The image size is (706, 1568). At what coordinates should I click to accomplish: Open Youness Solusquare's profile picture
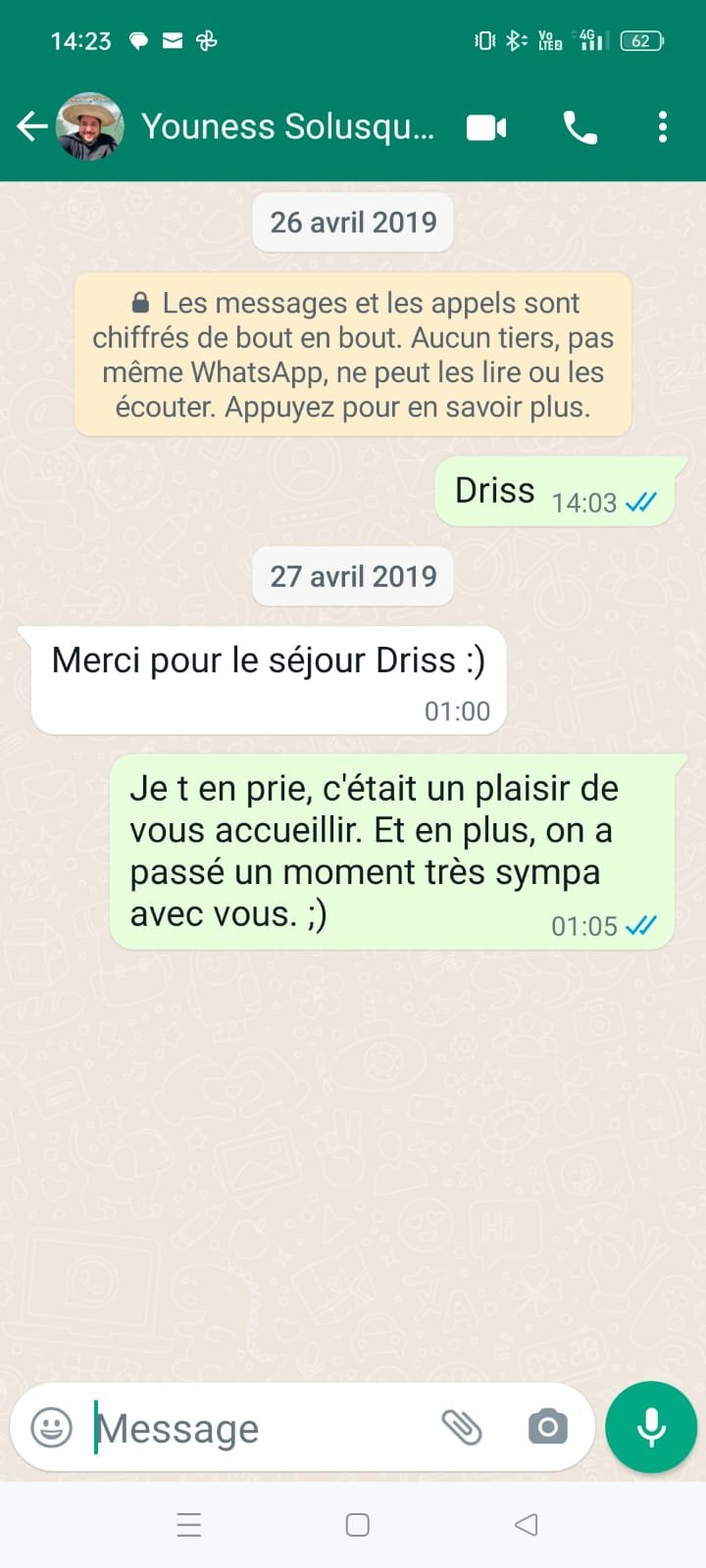(90, 125)
